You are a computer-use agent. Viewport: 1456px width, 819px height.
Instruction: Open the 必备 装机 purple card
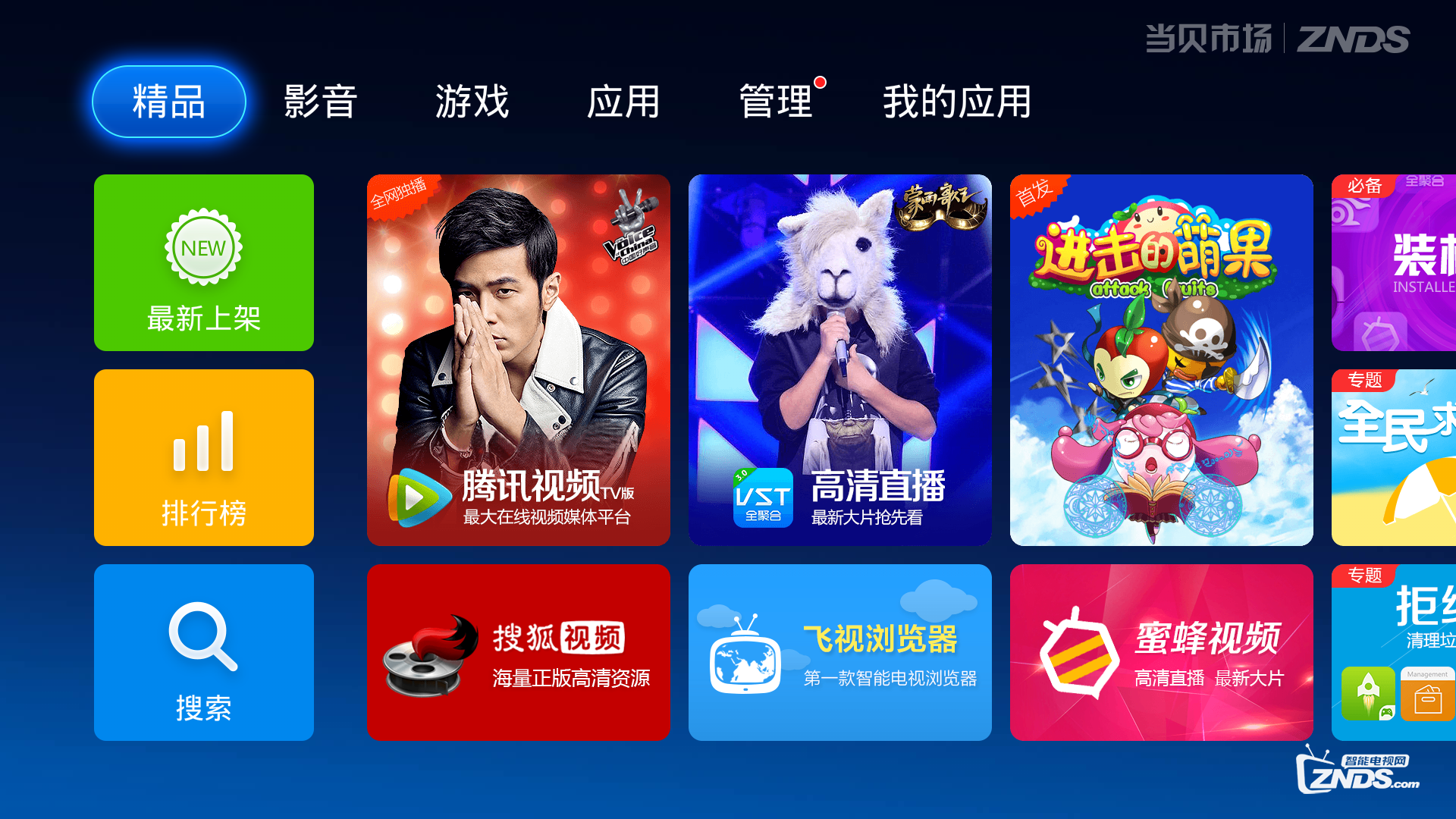tap(1394, 262)
